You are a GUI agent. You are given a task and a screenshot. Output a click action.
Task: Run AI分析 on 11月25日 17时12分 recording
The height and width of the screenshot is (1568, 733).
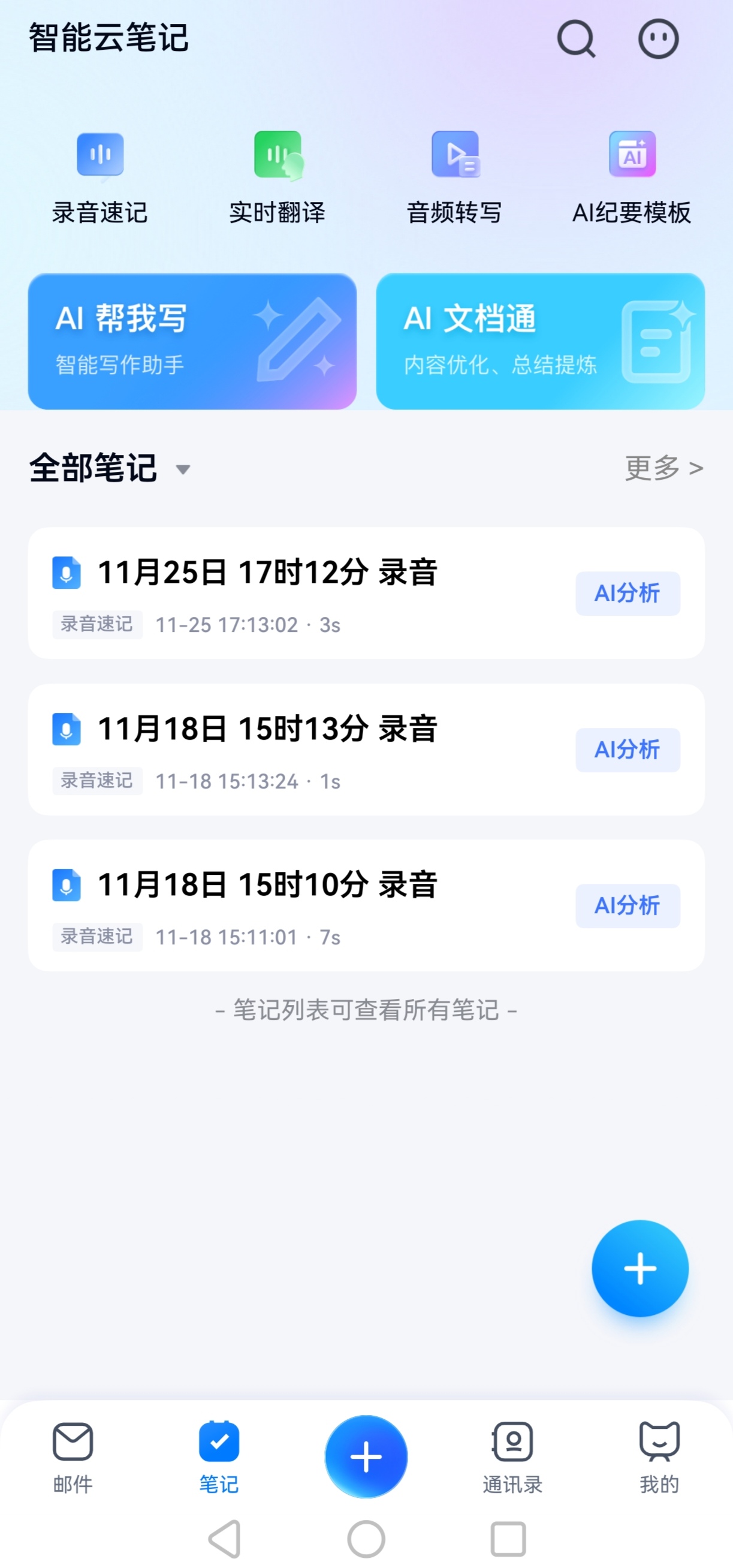click(627, 594)
